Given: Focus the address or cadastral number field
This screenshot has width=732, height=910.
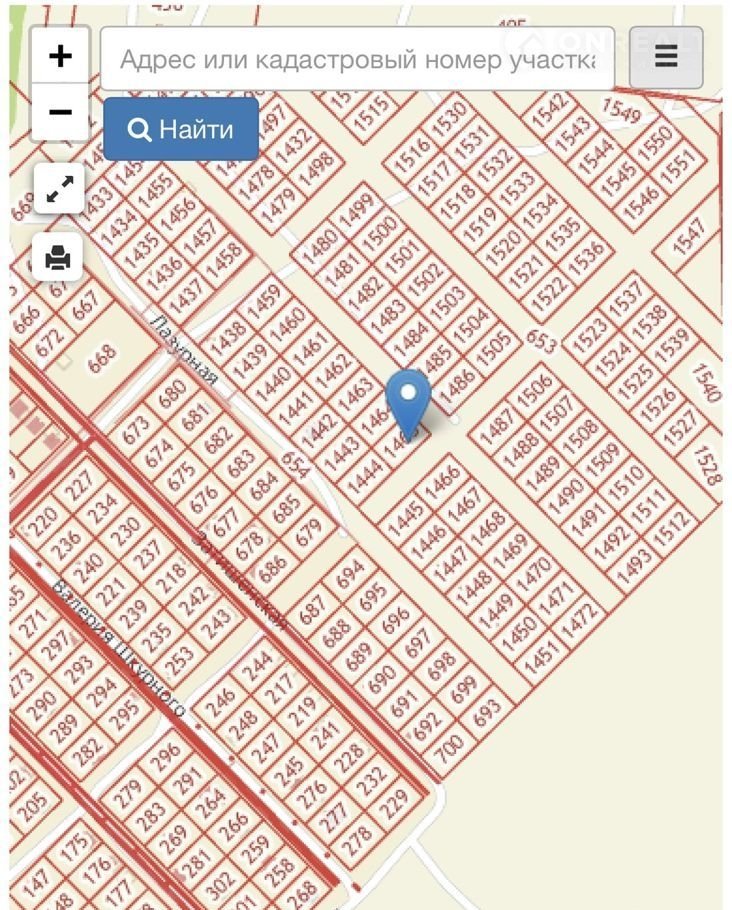Looking at the screenshot, I should pyautogui.click(x=356, y=59).
